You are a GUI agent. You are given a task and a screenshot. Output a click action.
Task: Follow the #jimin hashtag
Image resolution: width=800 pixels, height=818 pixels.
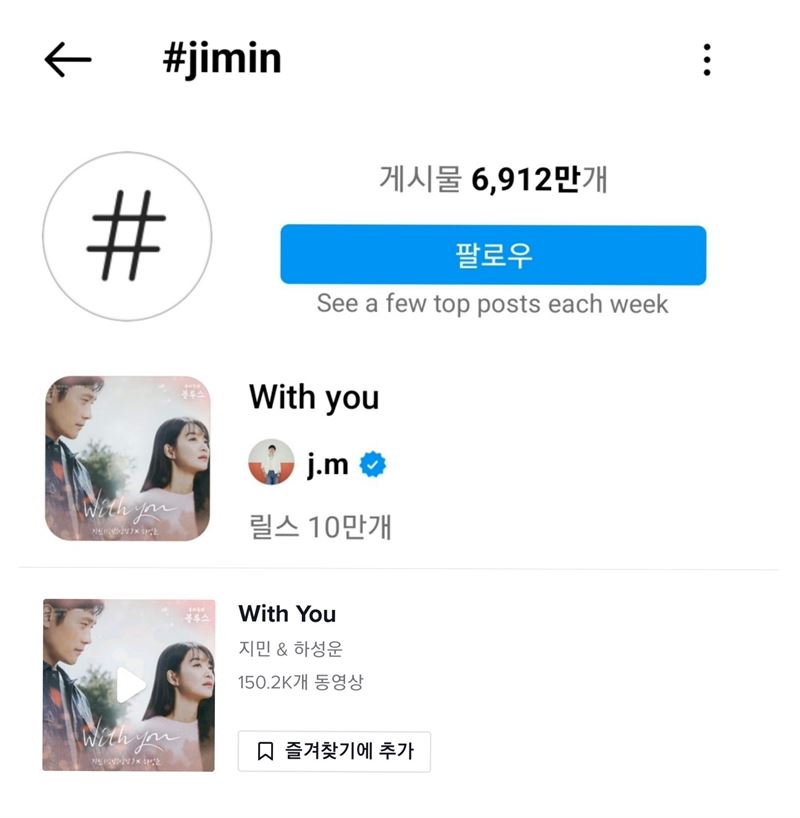tap(493, 255)
